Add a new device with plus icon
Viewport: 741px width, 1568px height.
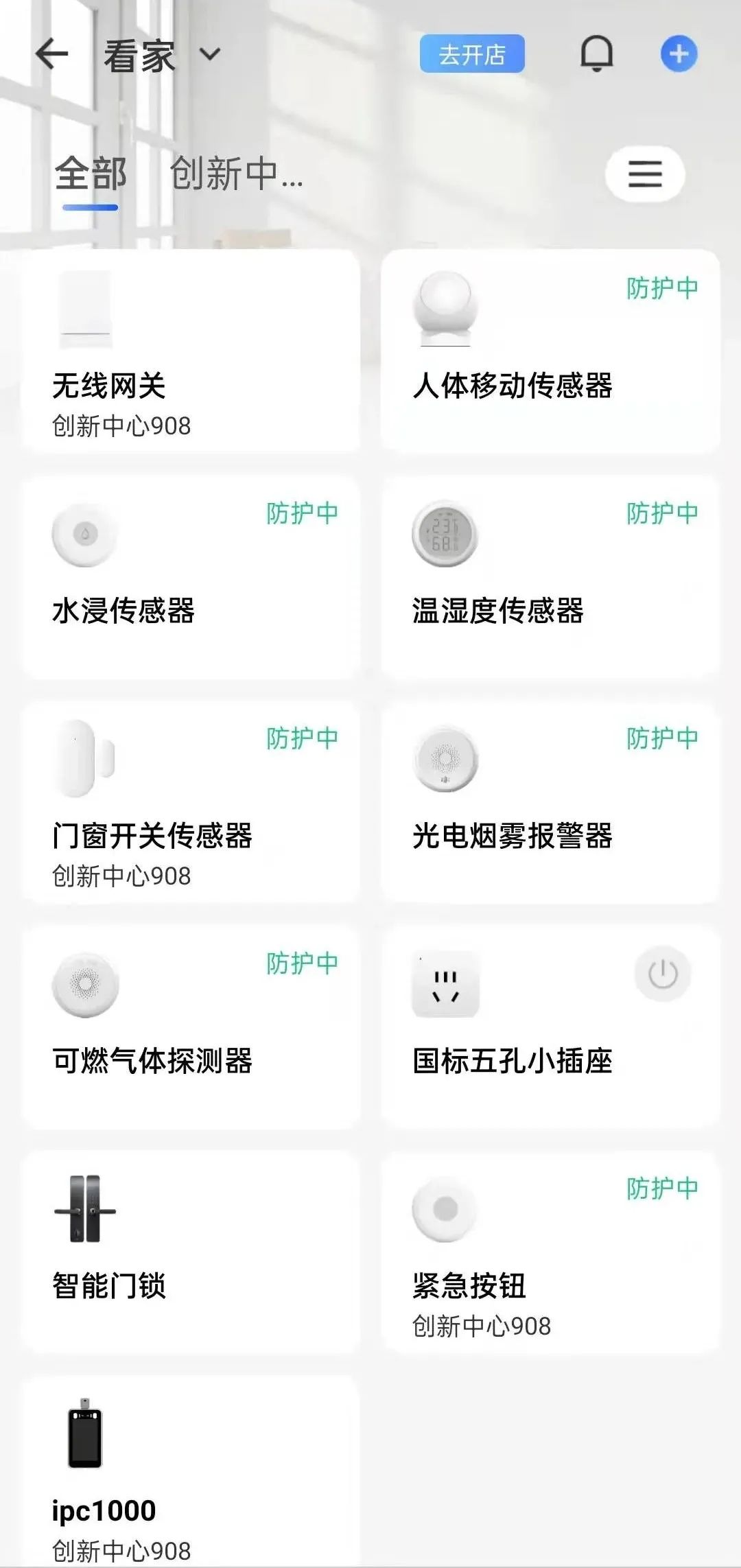[x=679, y=54]
